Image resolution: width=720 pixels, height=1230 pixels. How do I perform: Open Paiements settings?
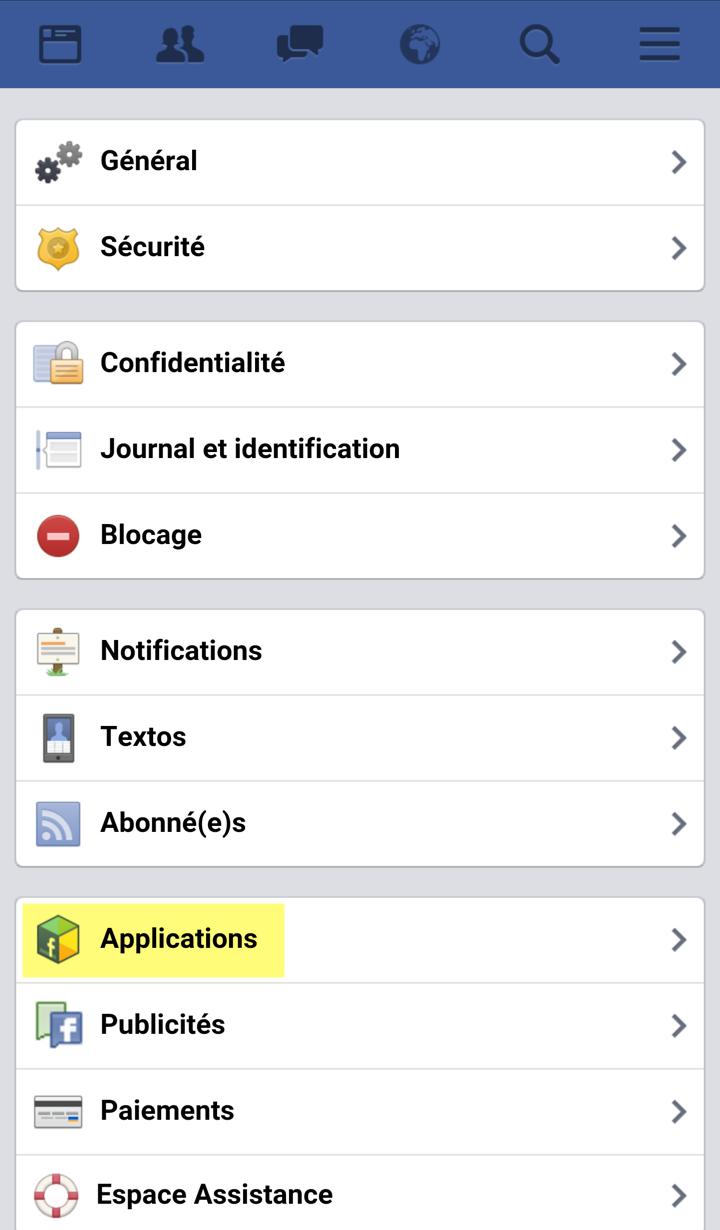(360, 1112)
